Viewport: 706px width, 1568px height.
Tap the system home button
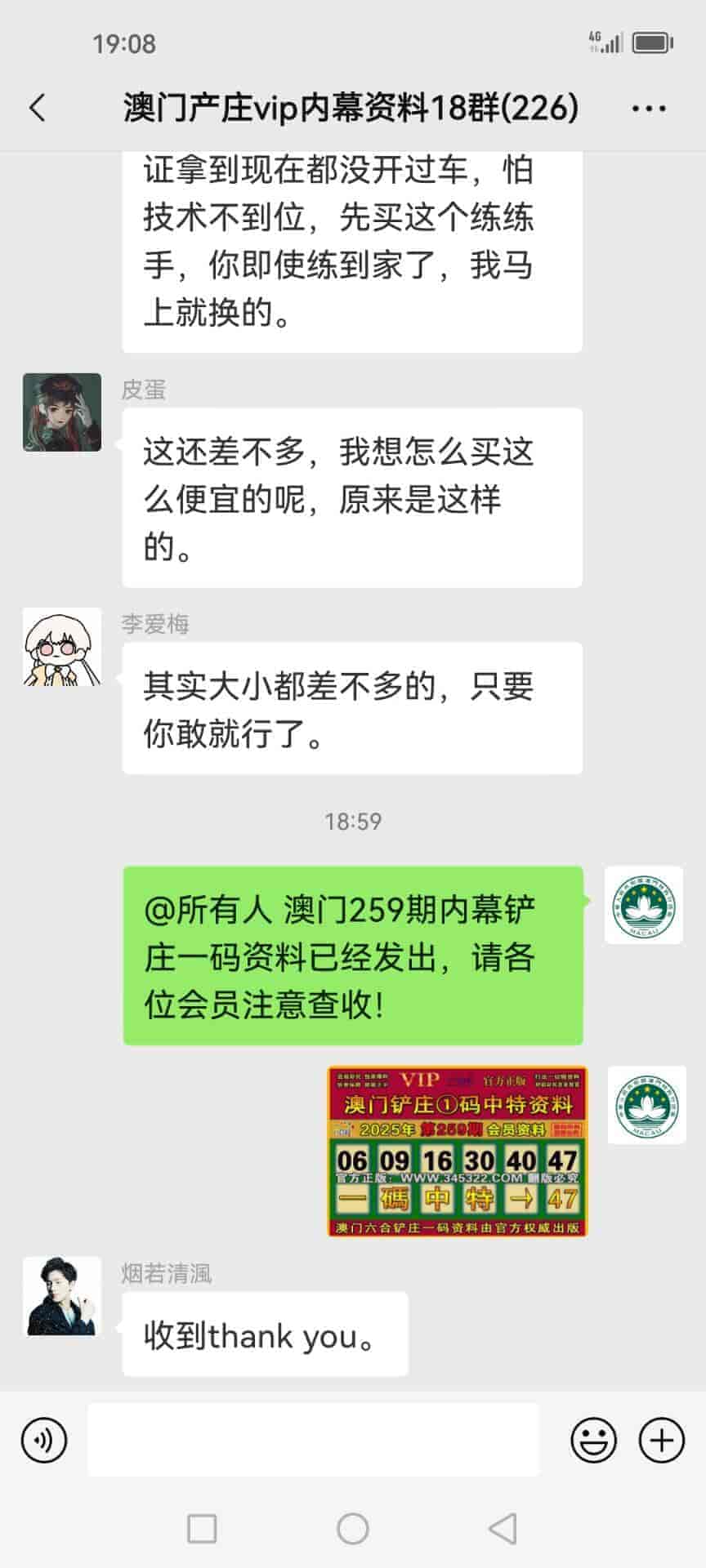(x=353, y=1528)
